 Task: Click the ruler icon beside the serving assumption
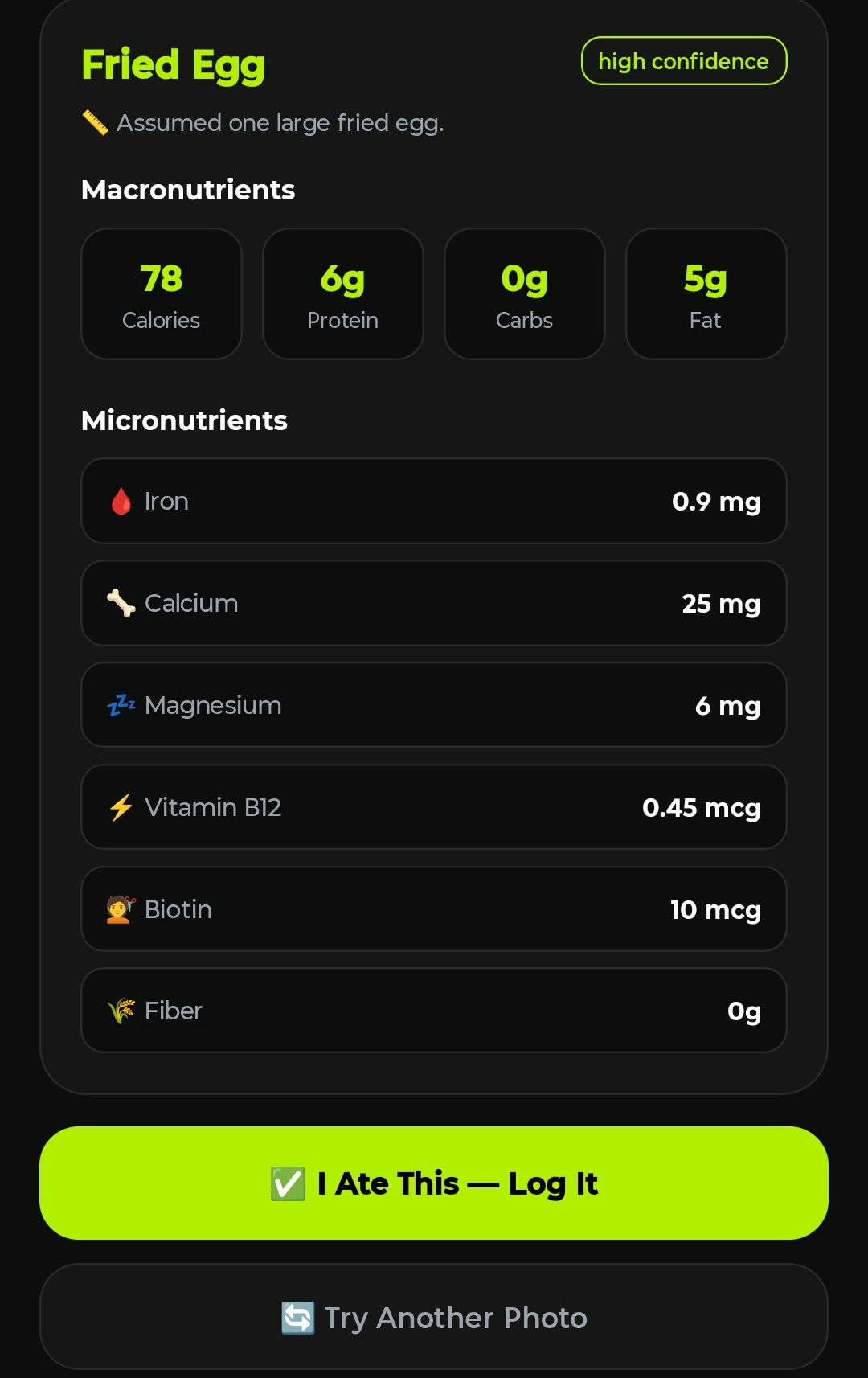coord(95,122)
